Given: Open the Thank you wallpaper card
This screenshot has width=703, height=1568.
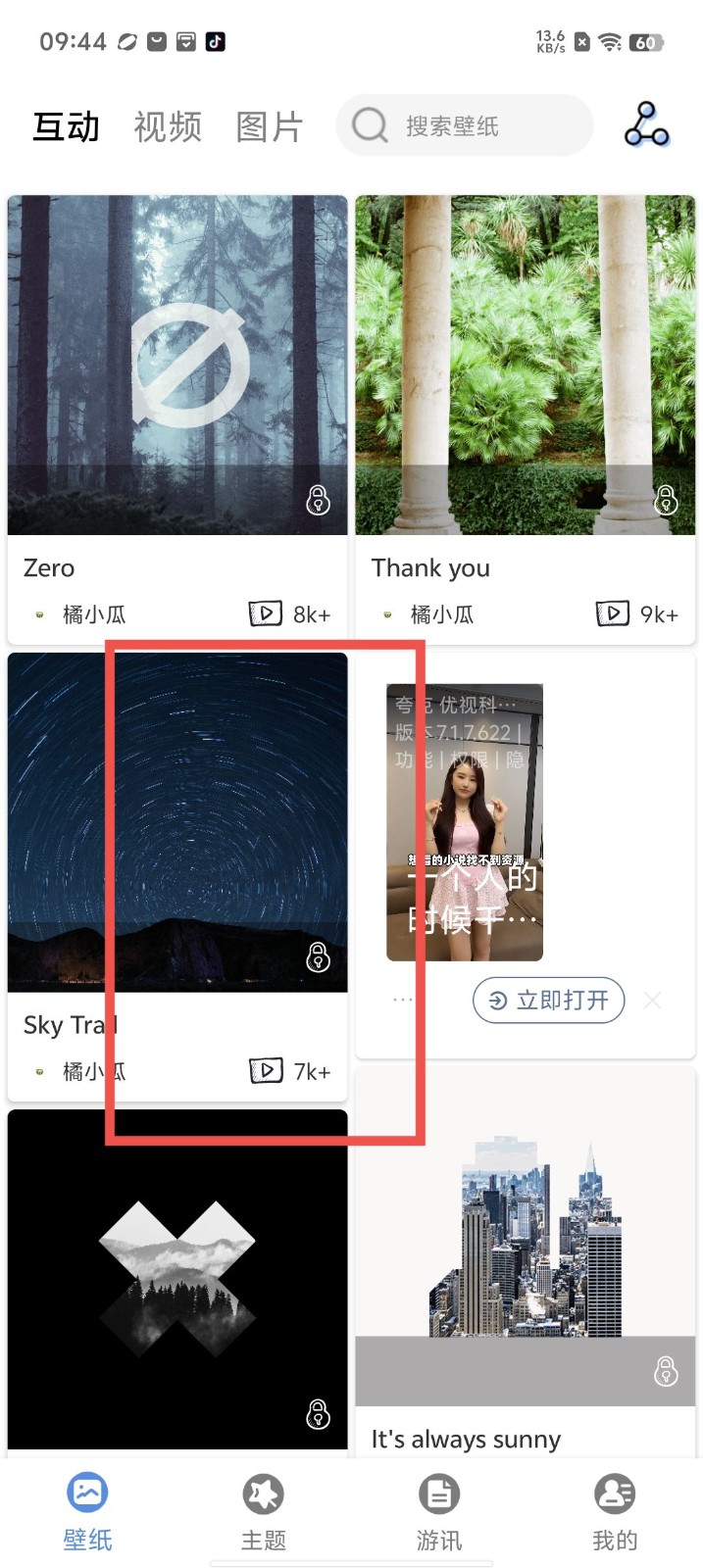Looking at the screenshot, I should pos(525,366).
